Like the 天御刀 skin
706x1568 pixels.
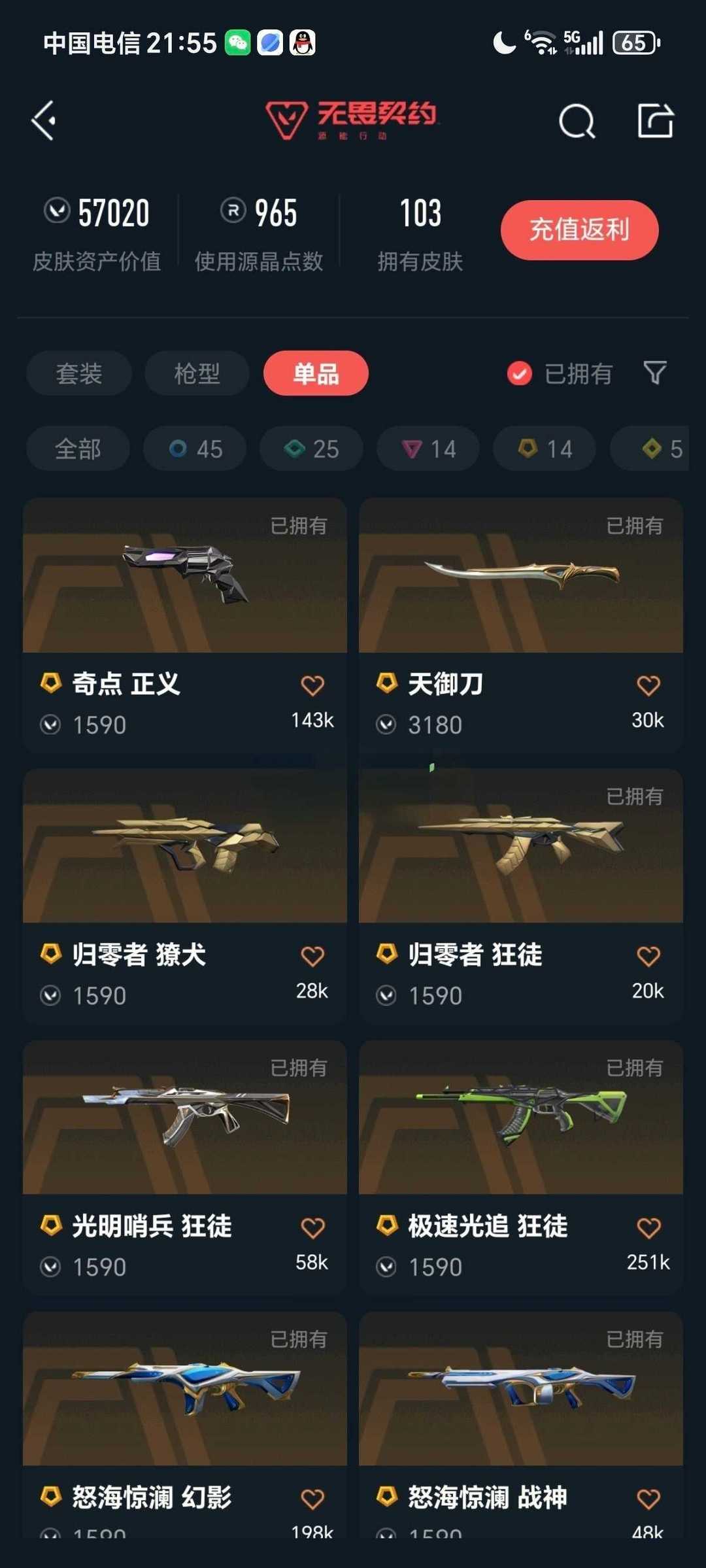(x=648, y=685)
